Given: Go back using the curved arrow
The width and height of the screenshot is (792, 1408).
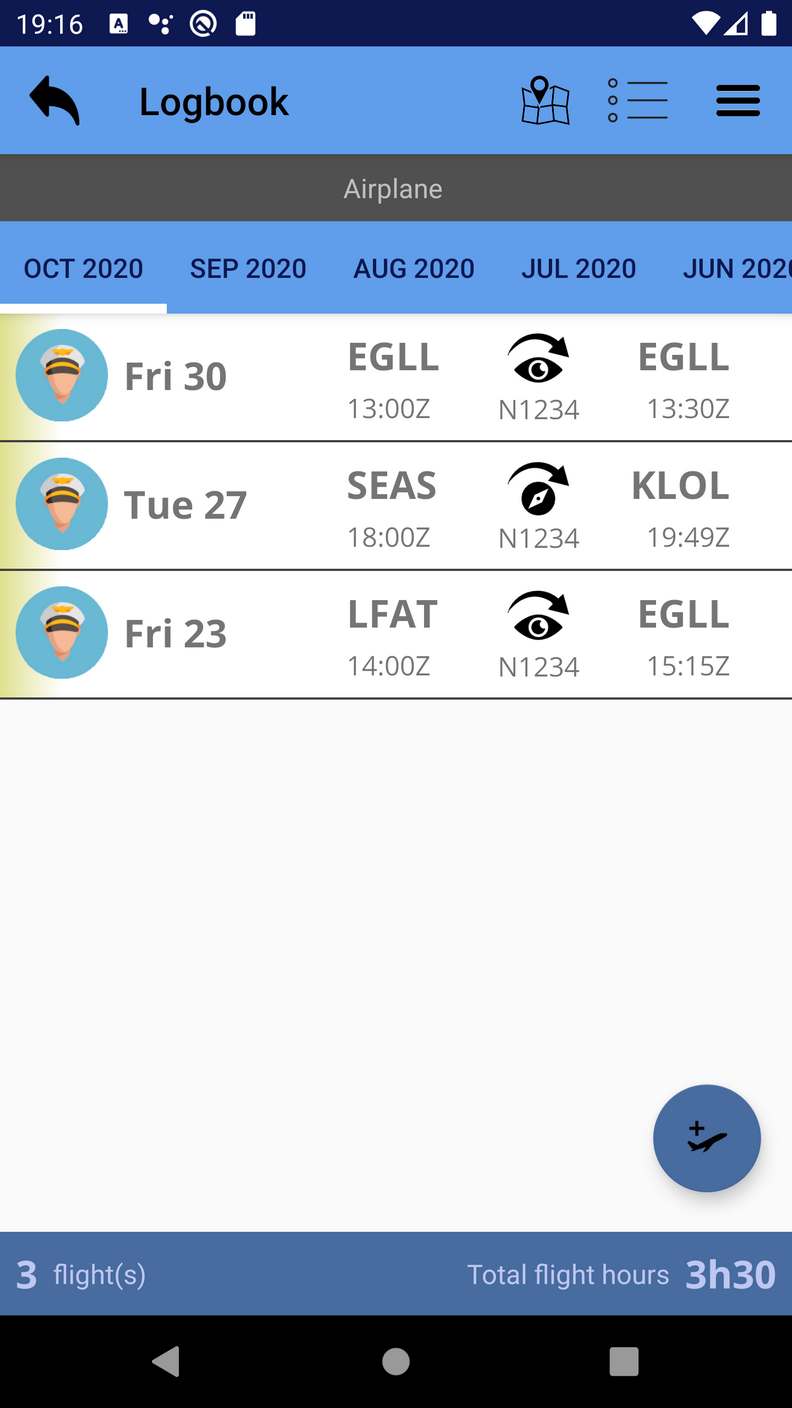Looking at the screenshot, I should coord(54,101).
